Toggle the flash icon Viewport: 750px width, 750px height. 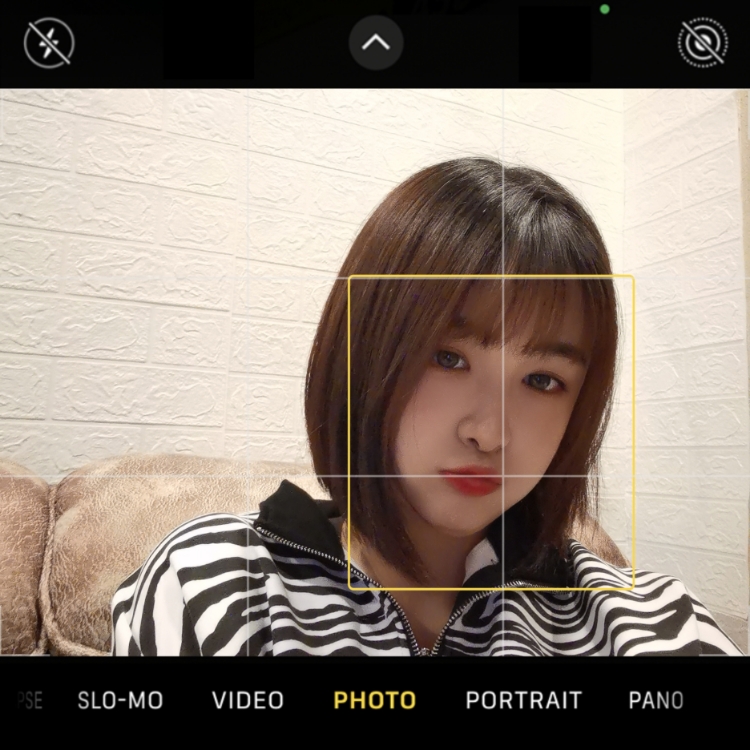(49, 43)
